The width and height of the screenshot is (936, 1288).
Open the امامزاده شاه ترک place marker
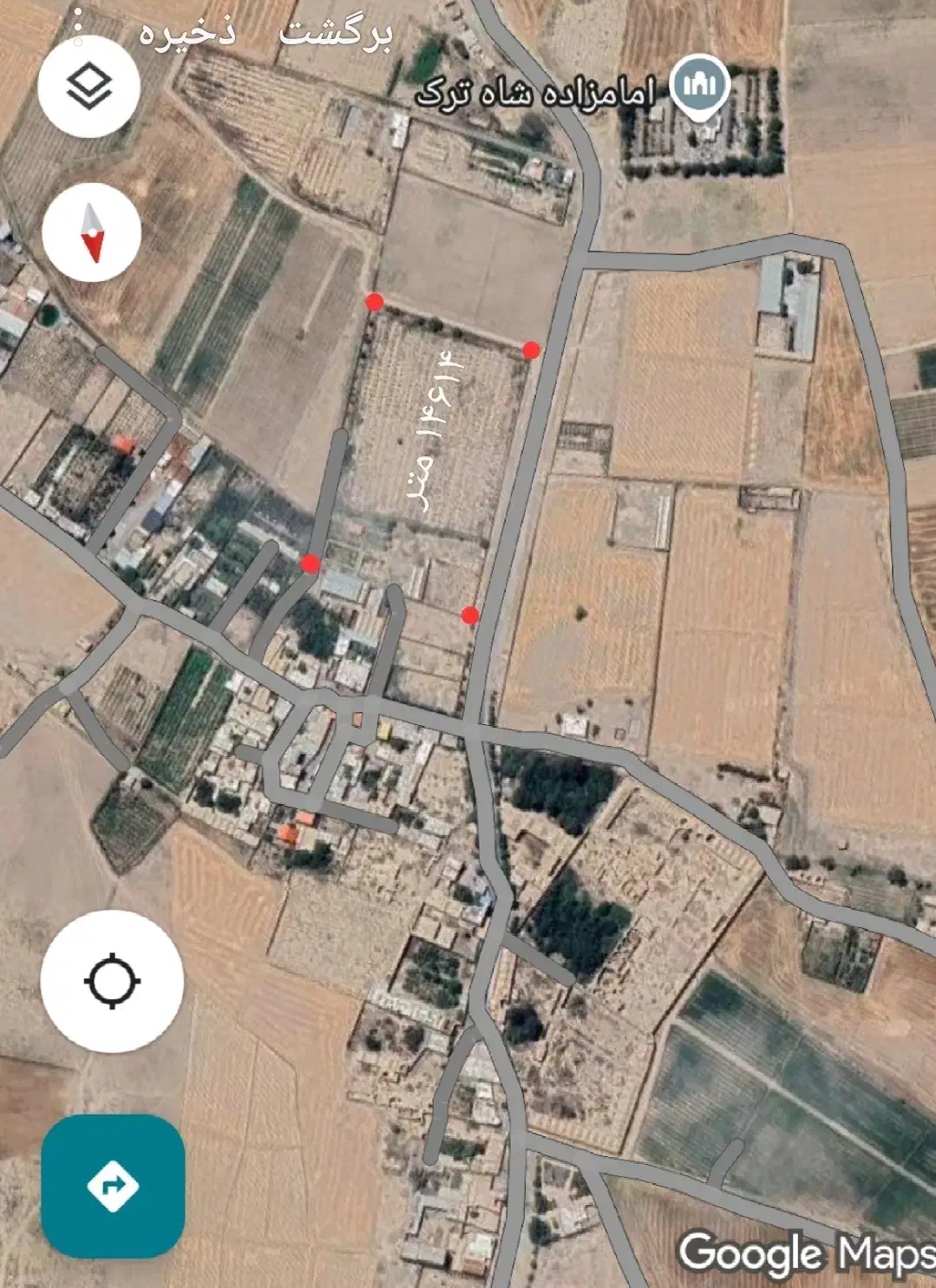[x=700, y=86]
